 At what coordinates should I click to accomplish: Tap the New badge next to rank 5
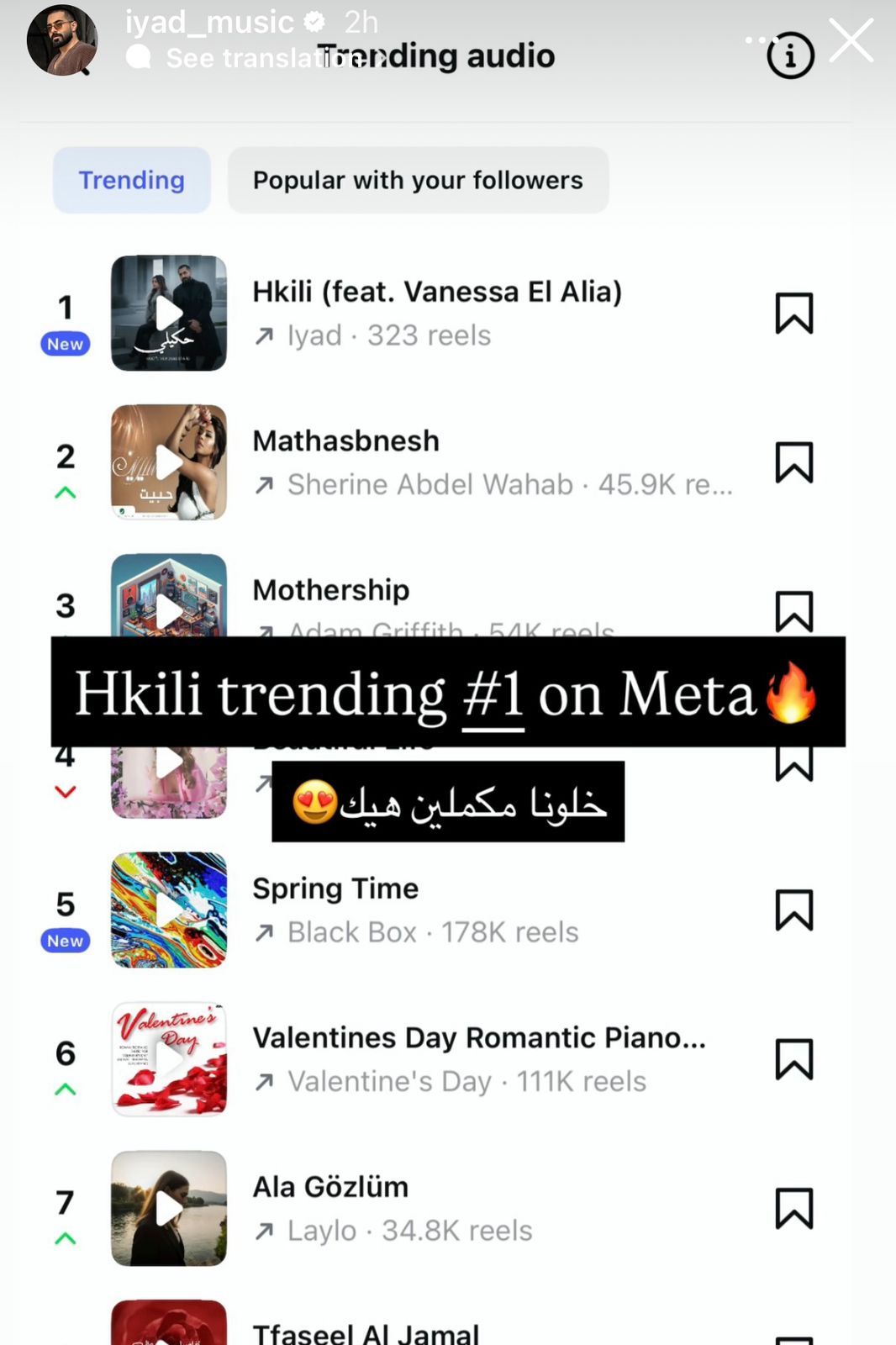click(x=64, y=941)
